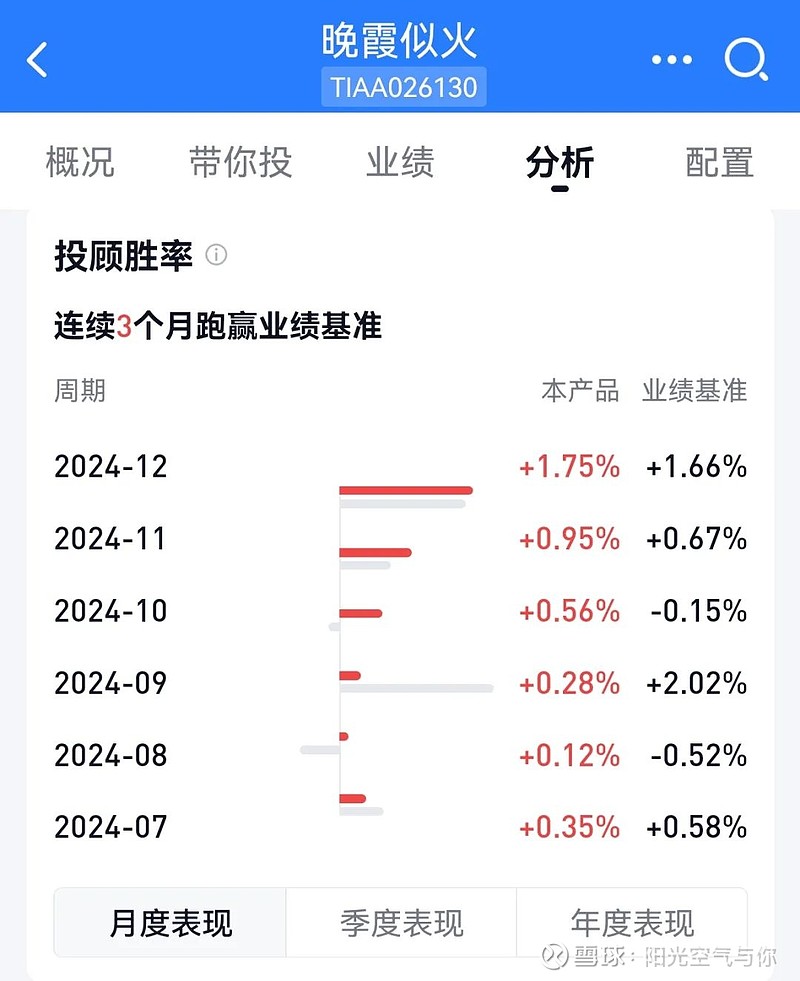Open the 投顾胜率 info icon
Image resolution: width=800 pixels, height=981 pixels.
(217, 256)
